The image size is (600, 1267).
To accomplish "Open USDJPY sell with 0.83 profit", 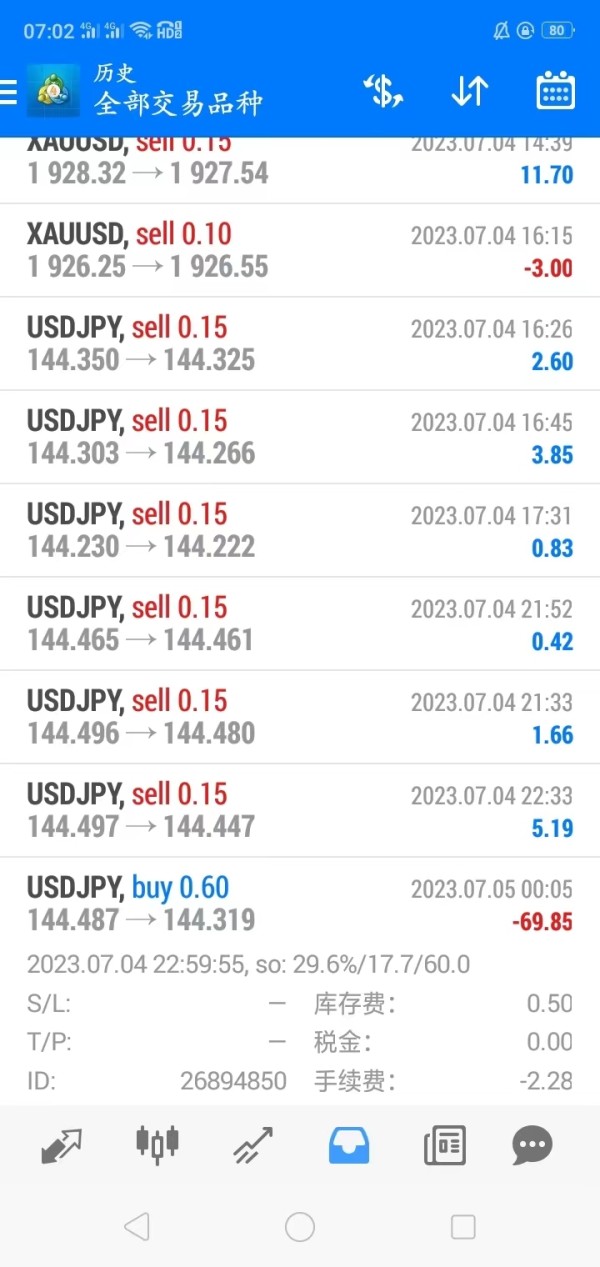I will pos(300,531).
